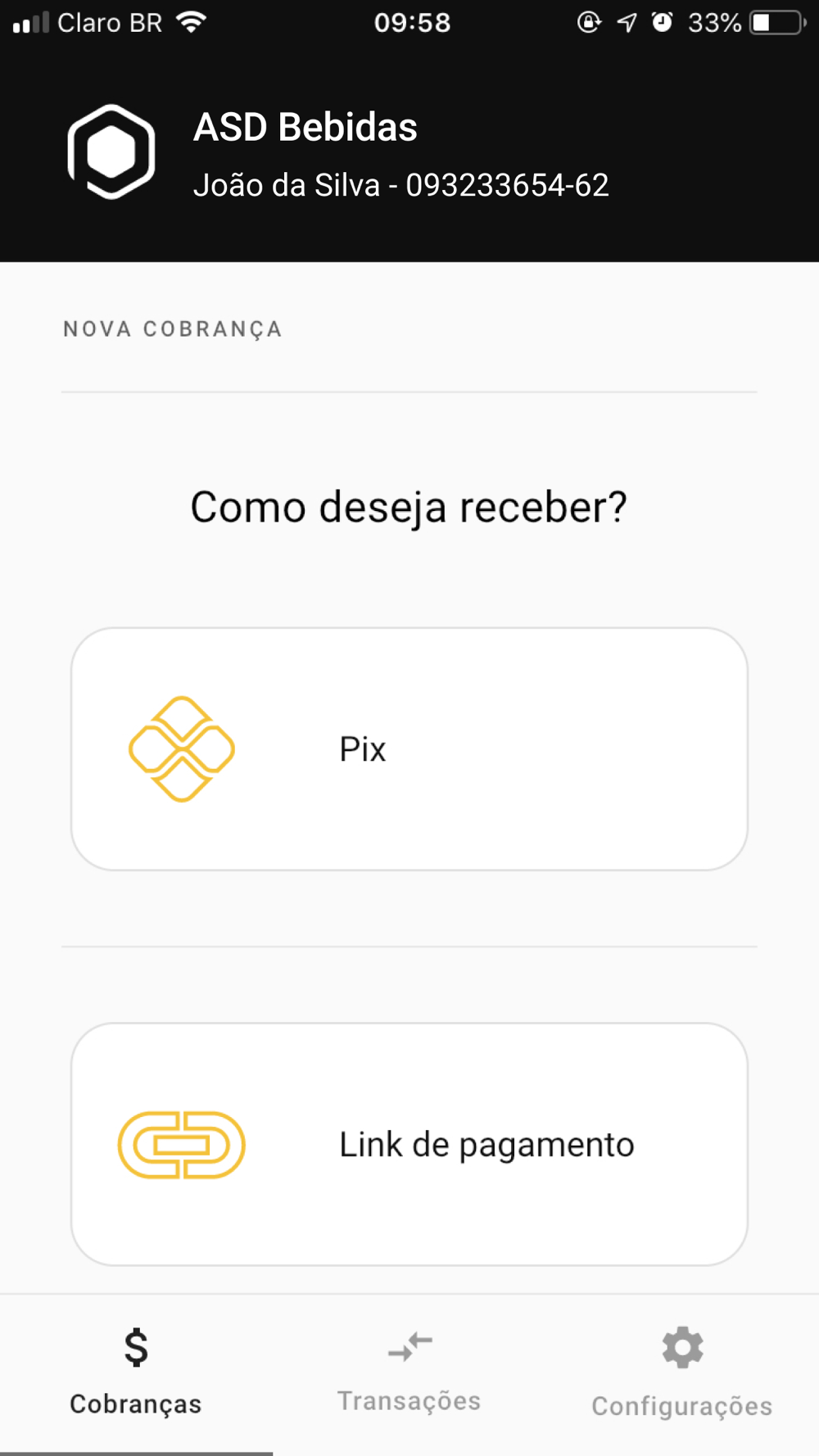Select the Link de pagamento option
Screen dimensions: 819x1456
409,1144
